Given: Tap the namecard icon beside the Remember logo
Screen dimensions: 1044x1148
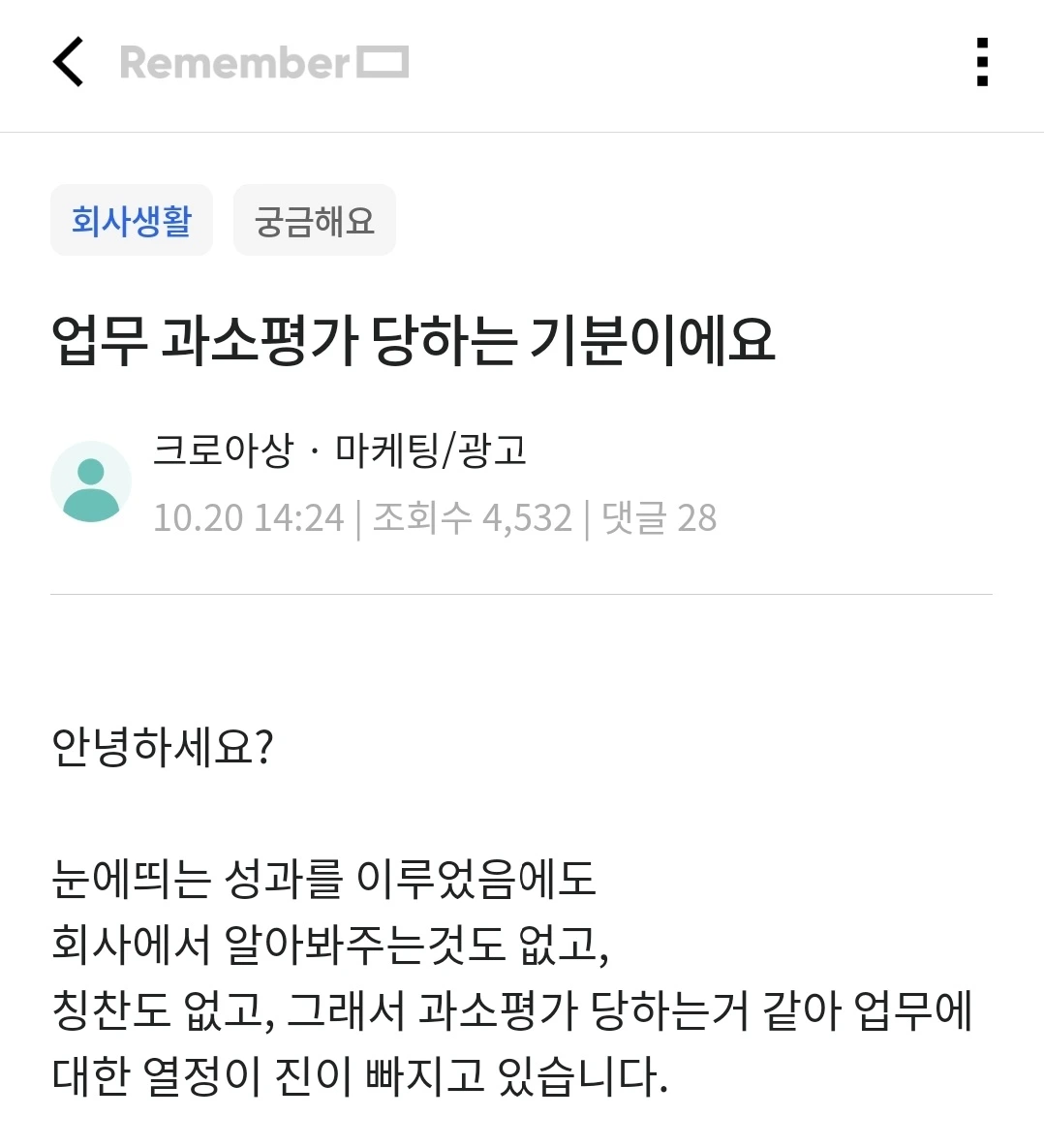Looking at the screenshot, I should pyautogui.click(x=384, y=60).
